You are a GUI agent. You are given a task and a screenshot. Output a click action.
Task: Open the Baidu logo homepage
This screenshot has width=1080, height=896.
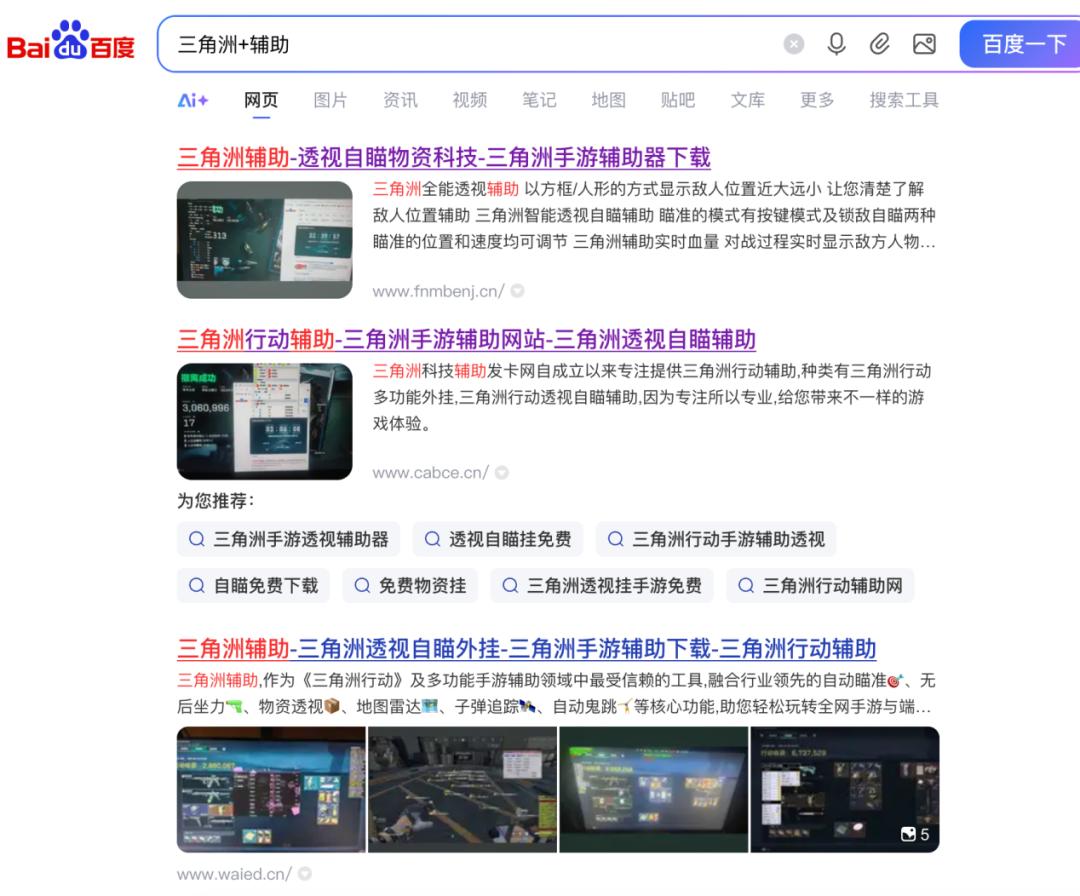point(70,41)
